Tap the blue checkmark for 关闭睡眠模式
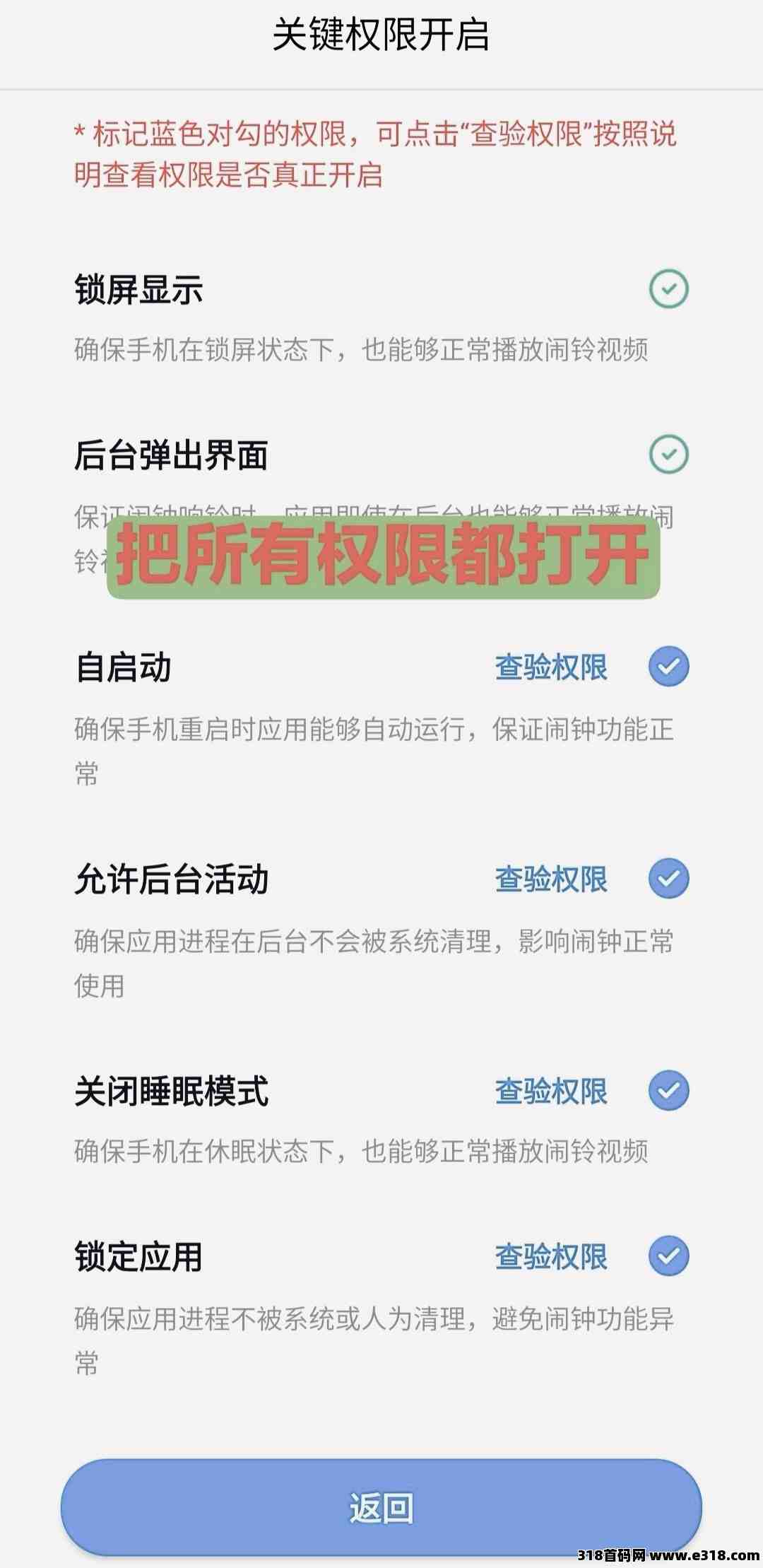Image resolution: width=763 pixels, height=1568 pixels. point(669,1091)
